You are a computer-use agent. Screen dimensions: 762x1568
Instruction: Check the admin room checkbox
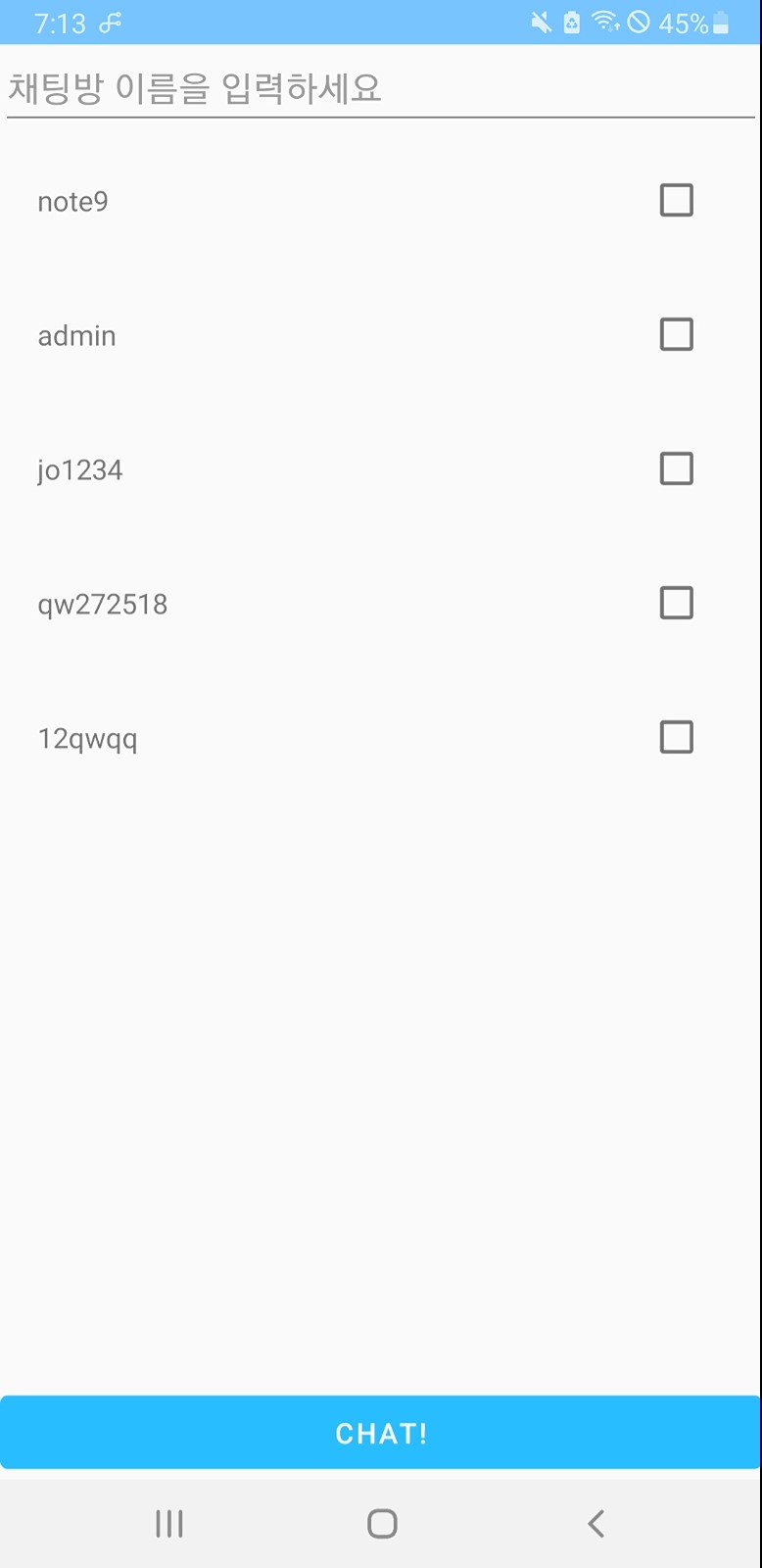point(676,334)
